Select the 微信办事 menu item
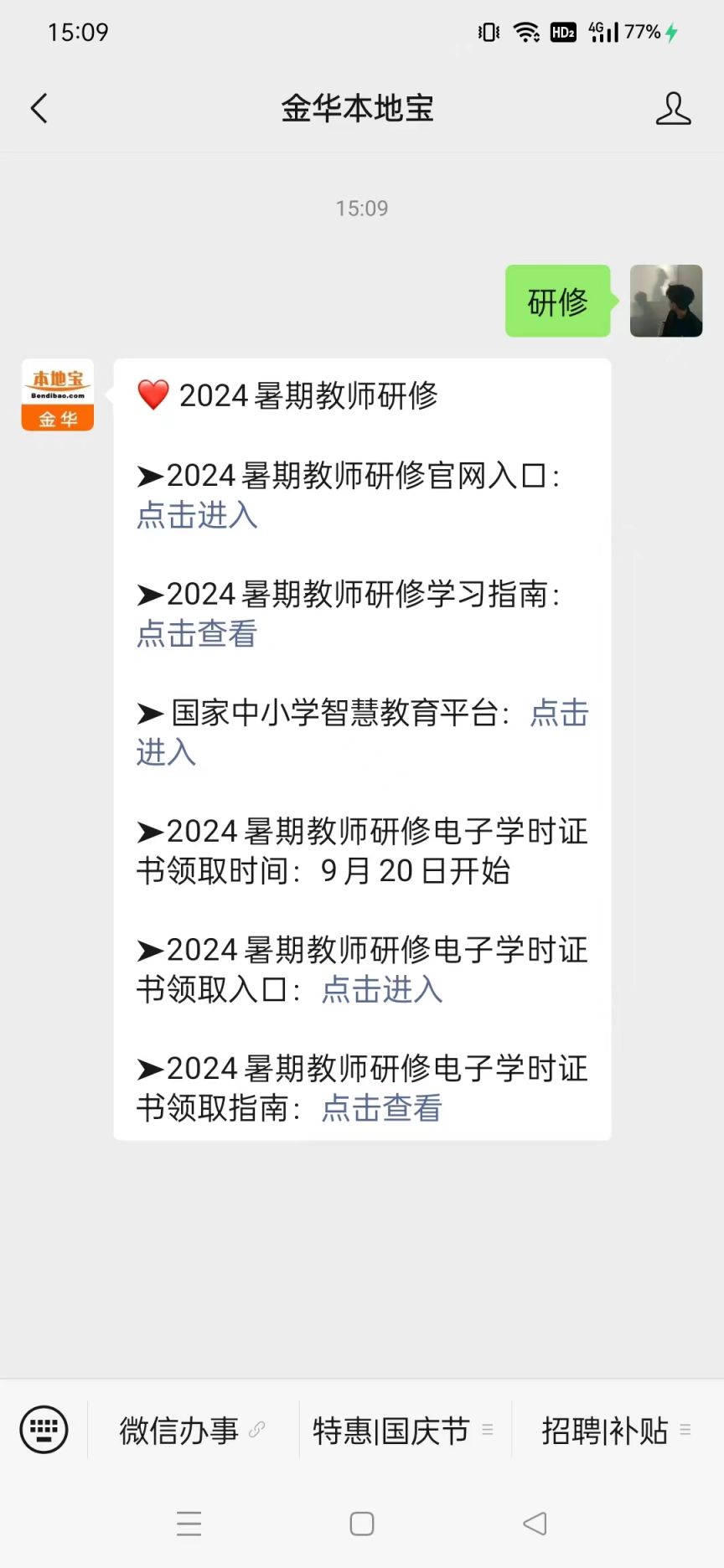This screenshot has height=1568, width=724. coord(178,1430)
